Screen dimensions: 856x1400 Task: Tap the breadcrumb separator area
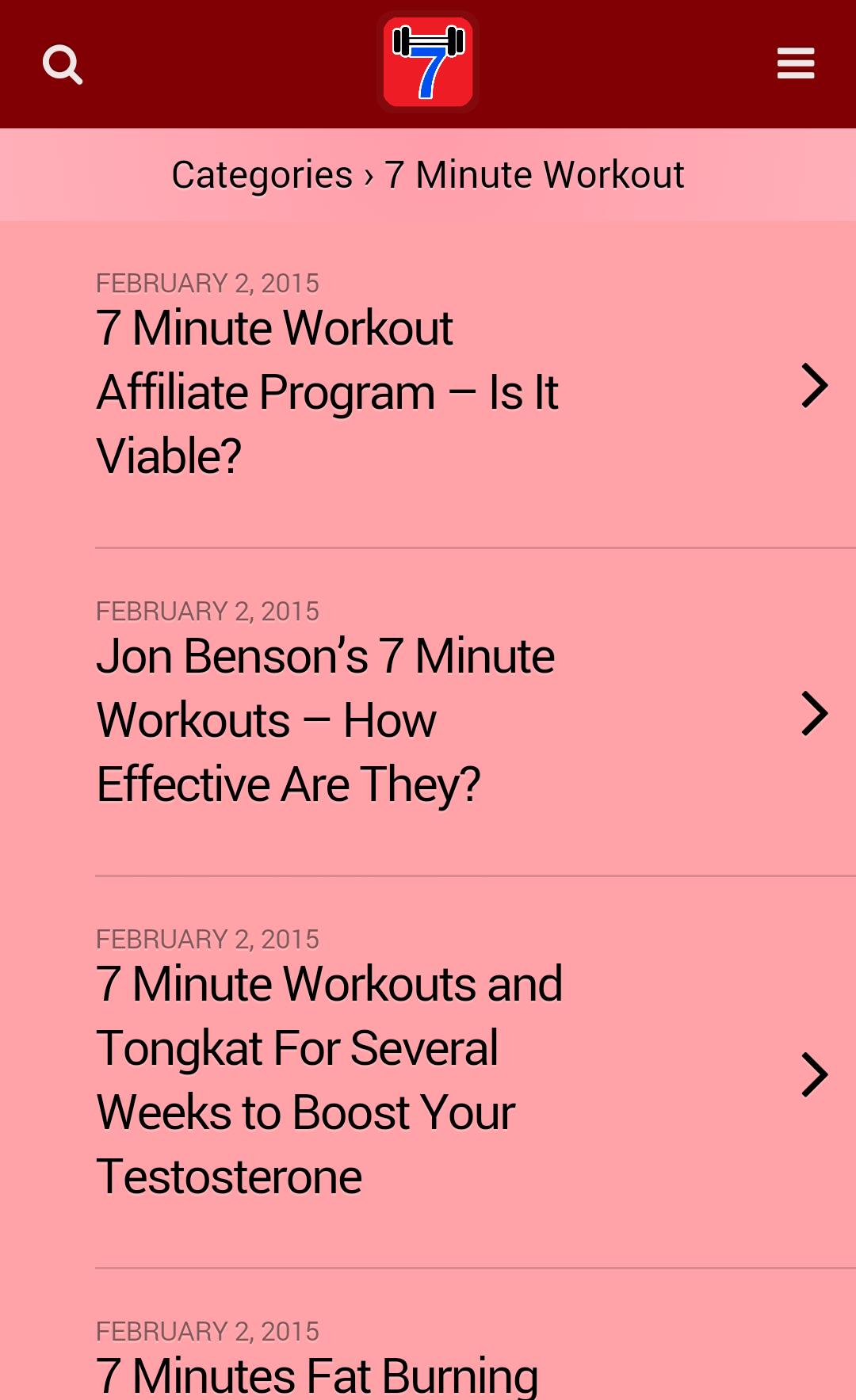(367, 174)
